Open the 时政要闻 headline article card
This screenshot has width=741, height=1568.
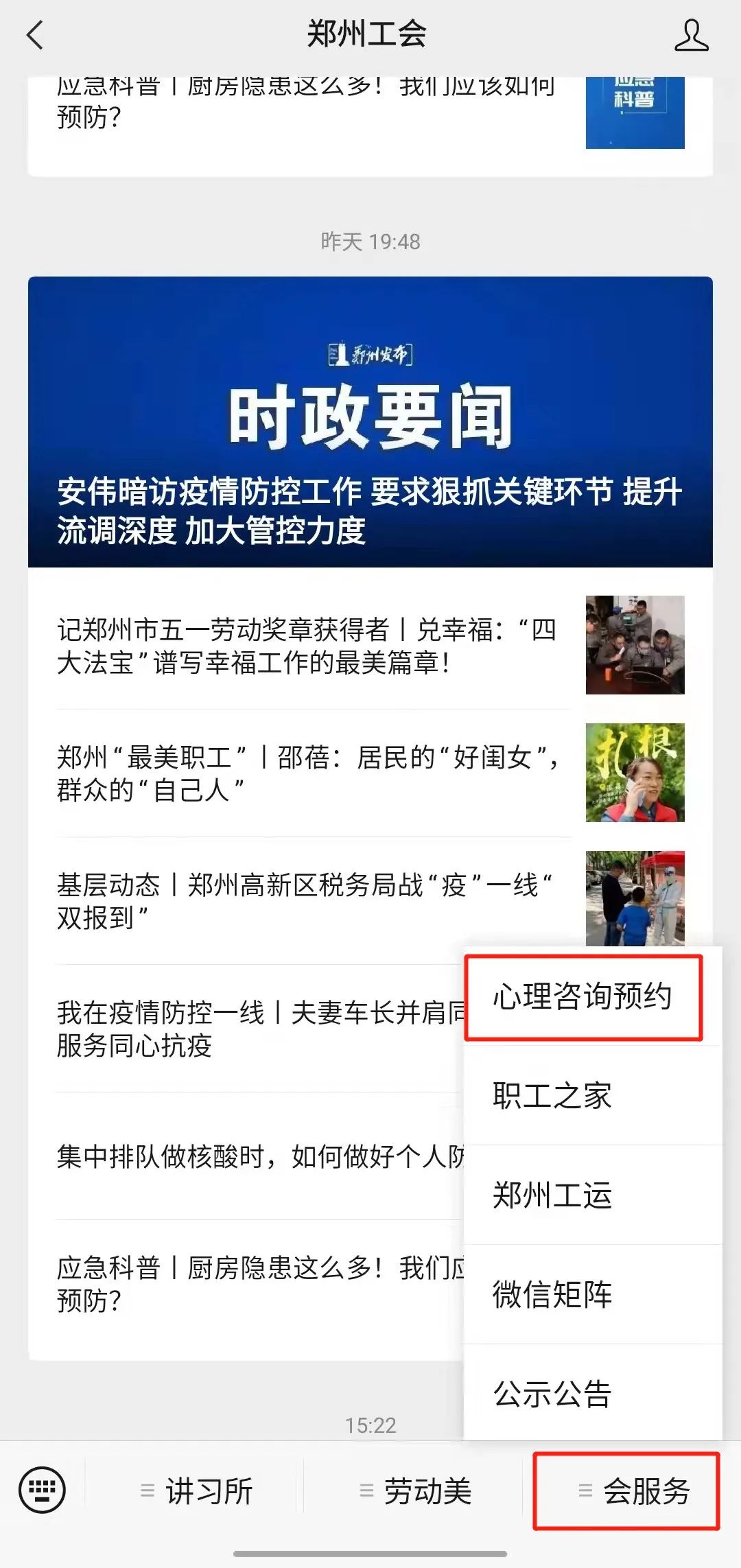pyautogui.click(x=370, y=421)
